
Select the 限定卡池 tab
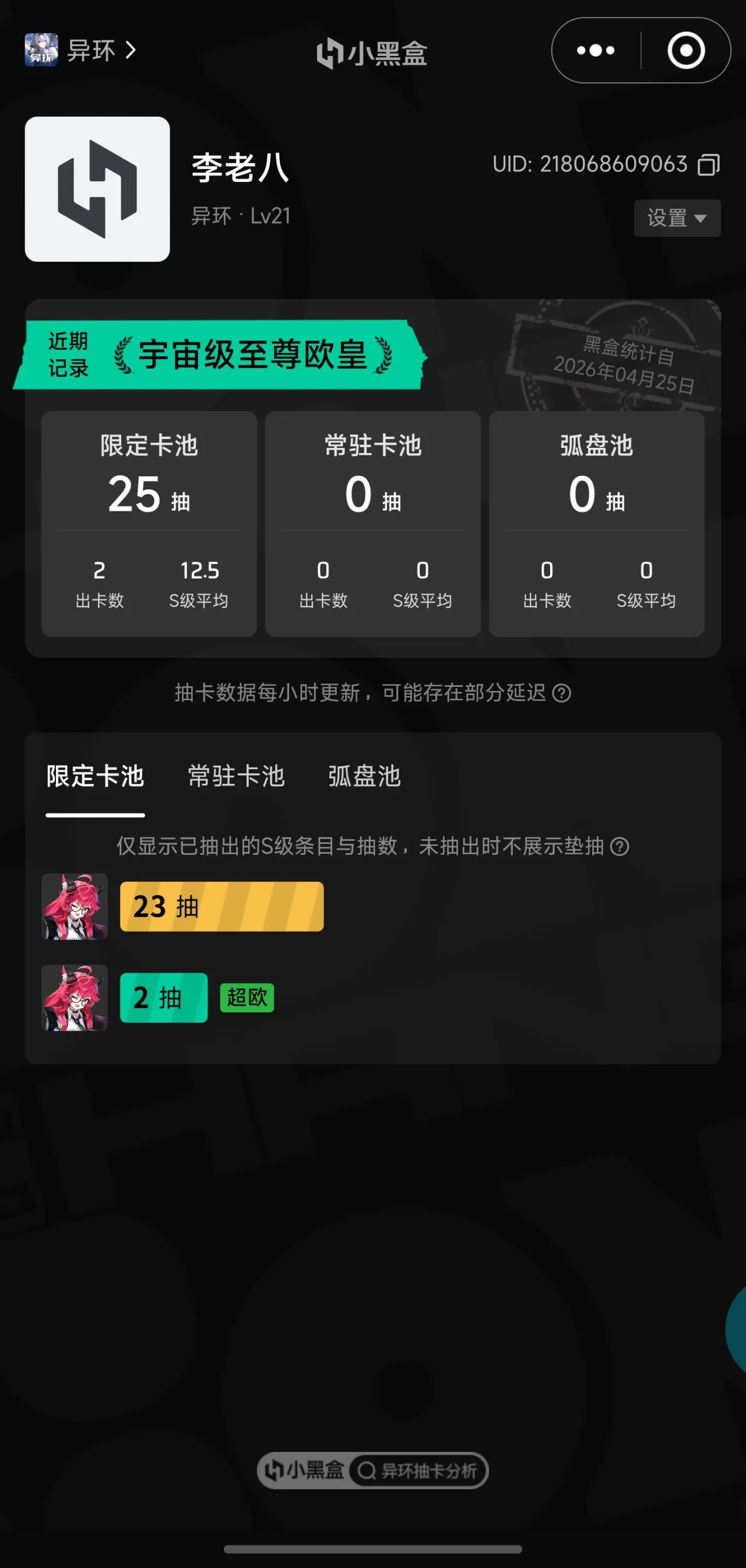click(x=96, y=776)
